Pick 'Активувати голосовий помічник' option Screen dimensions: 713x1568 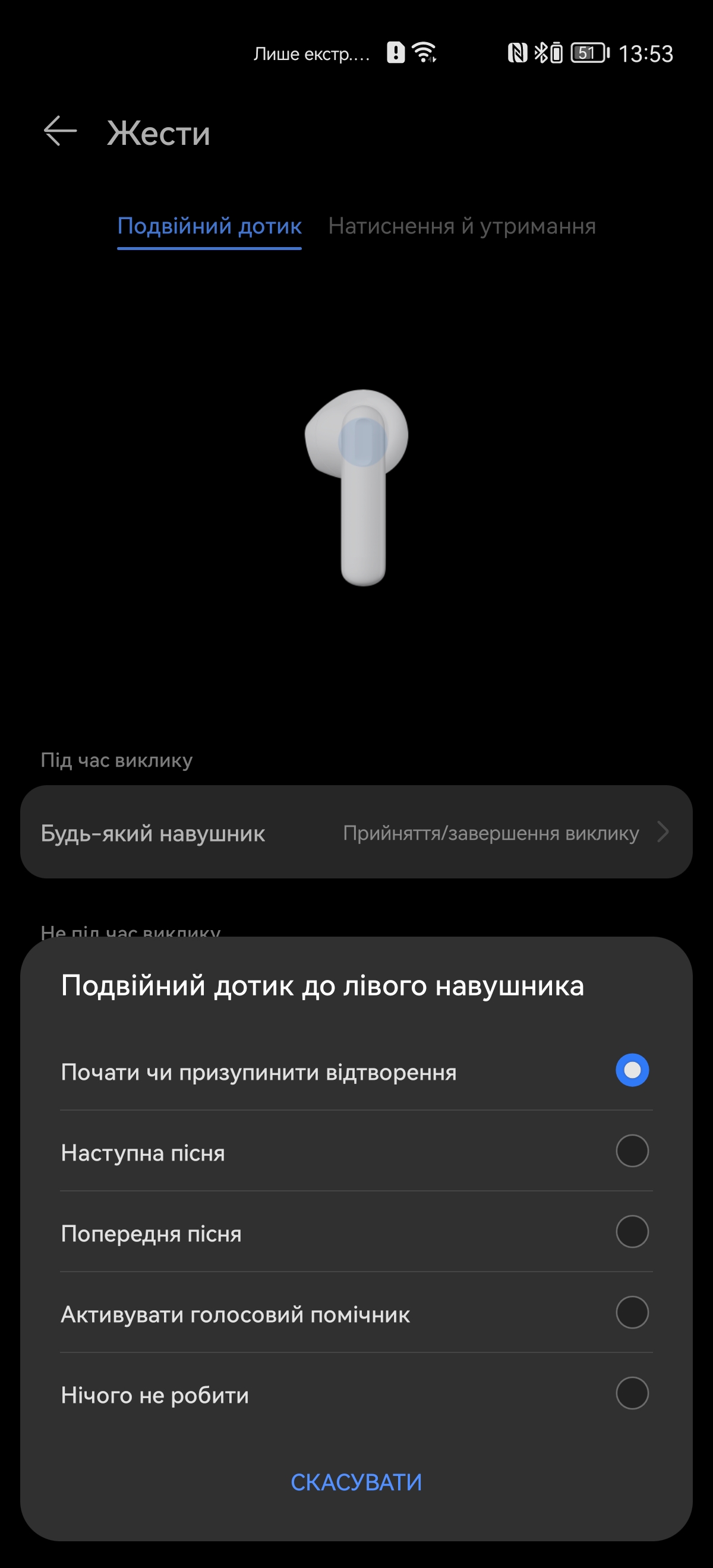tap(632, 1313)
